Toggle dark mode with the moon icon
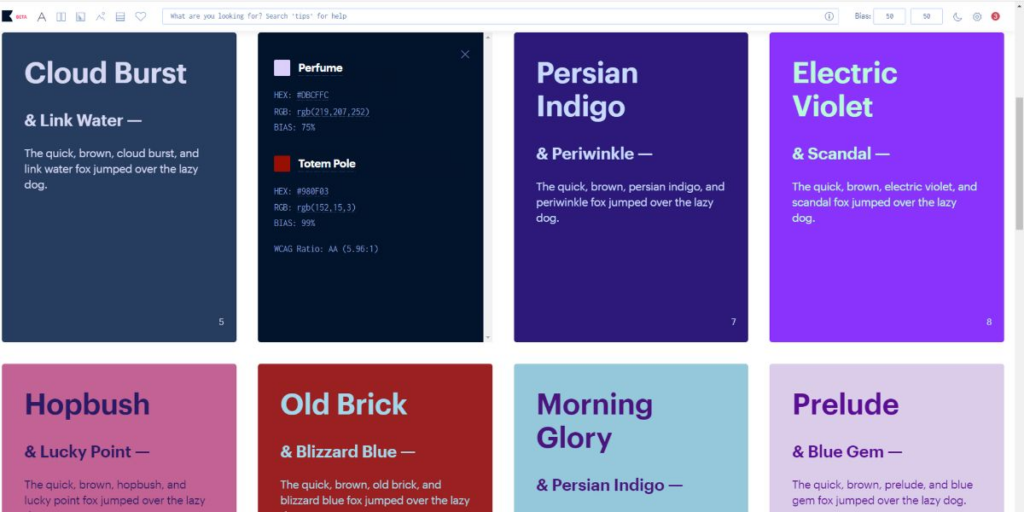This screenshot has height=512, width=1024. coord(957,16)
